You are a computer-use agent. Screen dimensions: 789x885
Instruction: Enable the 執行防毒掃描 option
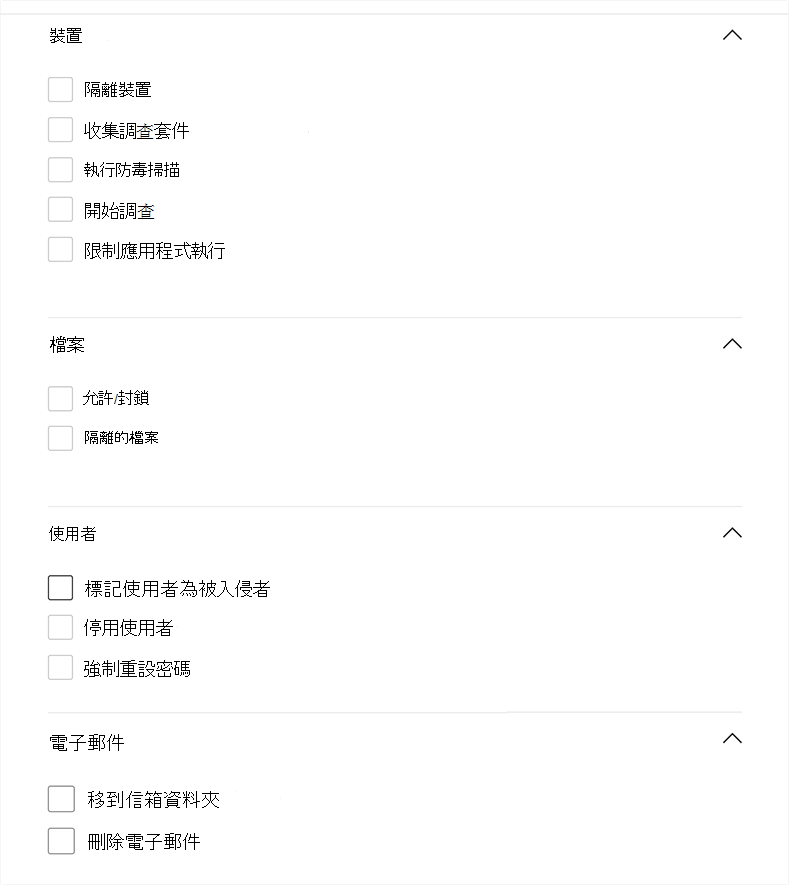61,170
